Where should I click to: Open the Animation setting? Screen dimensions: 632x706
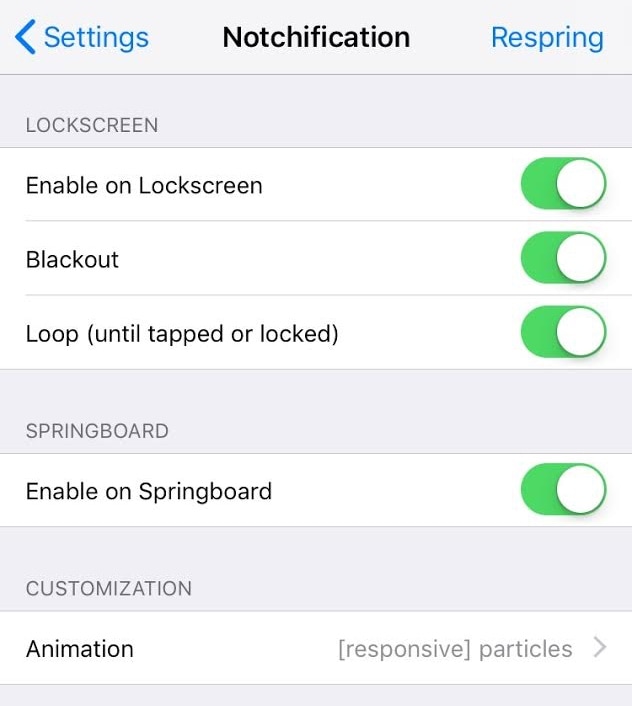click(x=316, y=648)
